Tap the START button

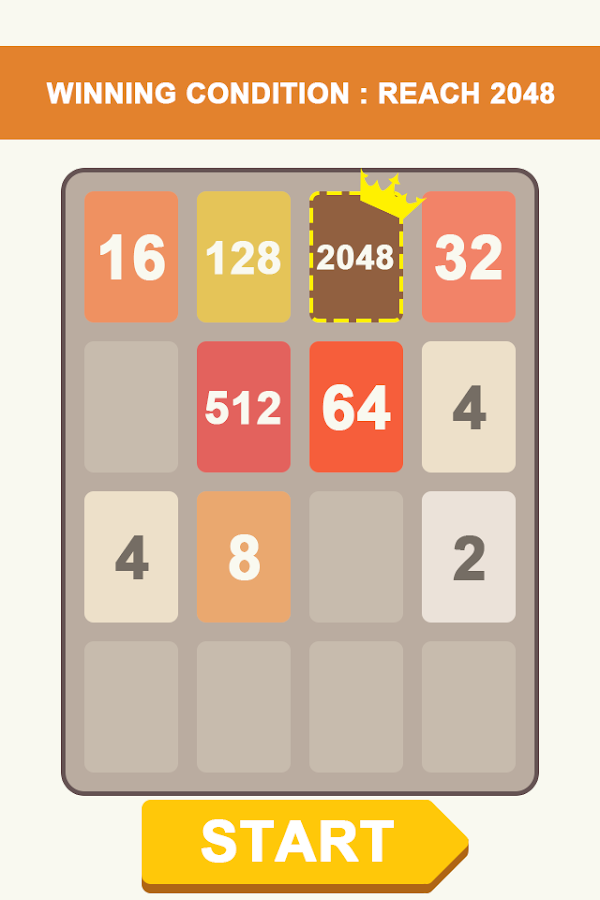(300, 842)
